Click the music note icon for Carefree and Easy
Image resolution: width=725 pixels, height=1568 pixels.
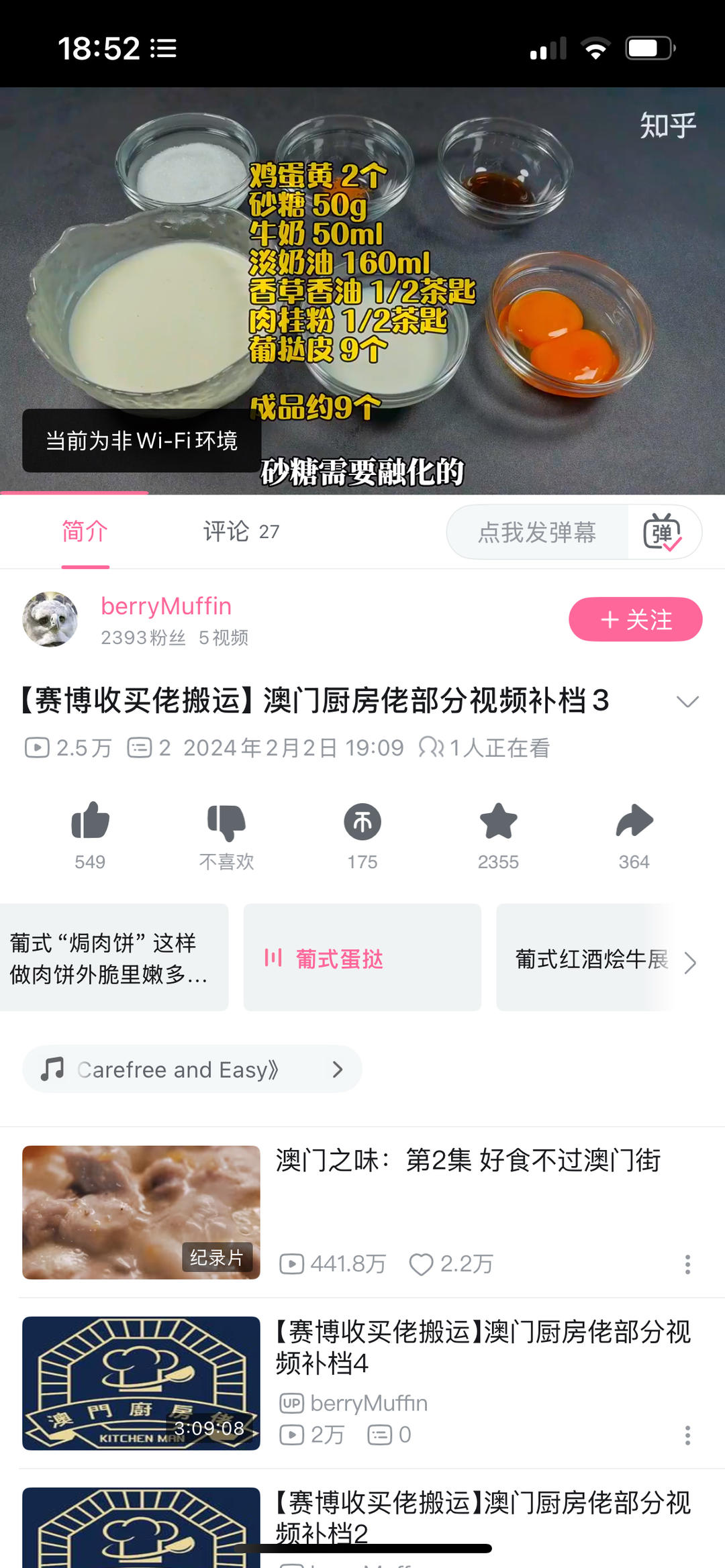pyautogui.click(x=56, y=1069)
